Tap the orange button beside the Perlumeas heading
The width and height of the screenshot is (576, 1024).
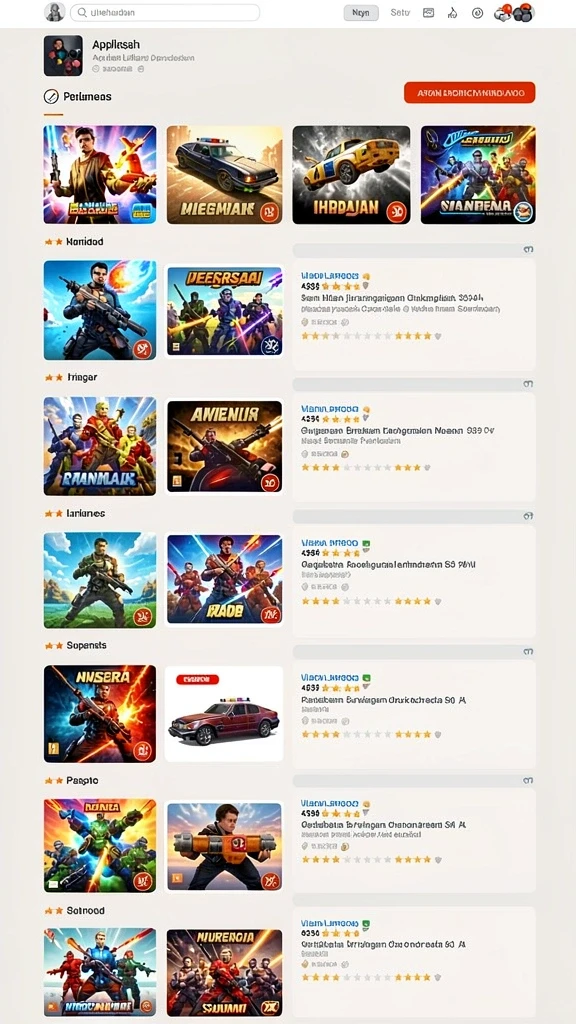coord(470,93)
